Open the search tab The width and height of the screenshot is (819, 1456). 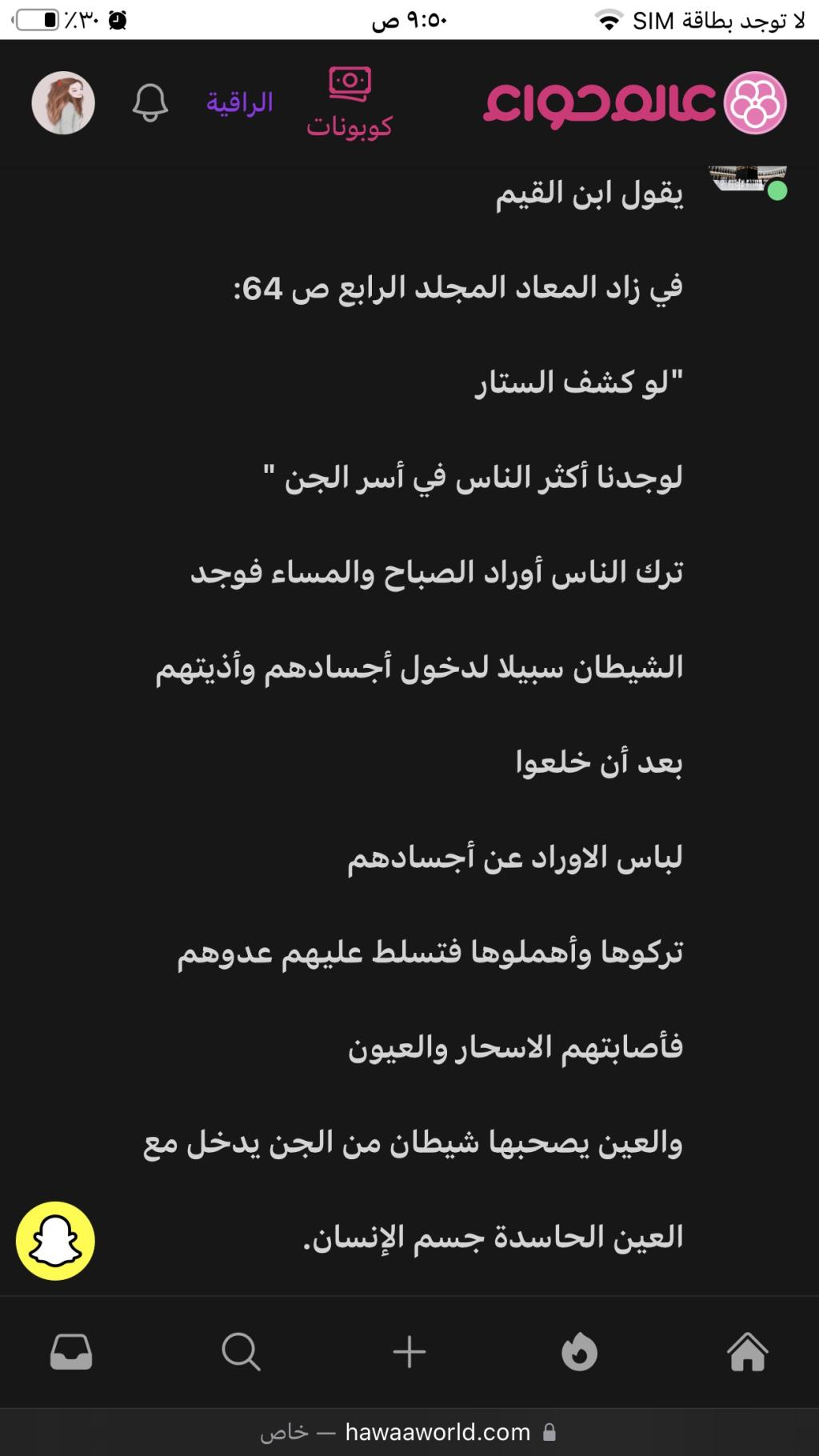coord(241,1353)
